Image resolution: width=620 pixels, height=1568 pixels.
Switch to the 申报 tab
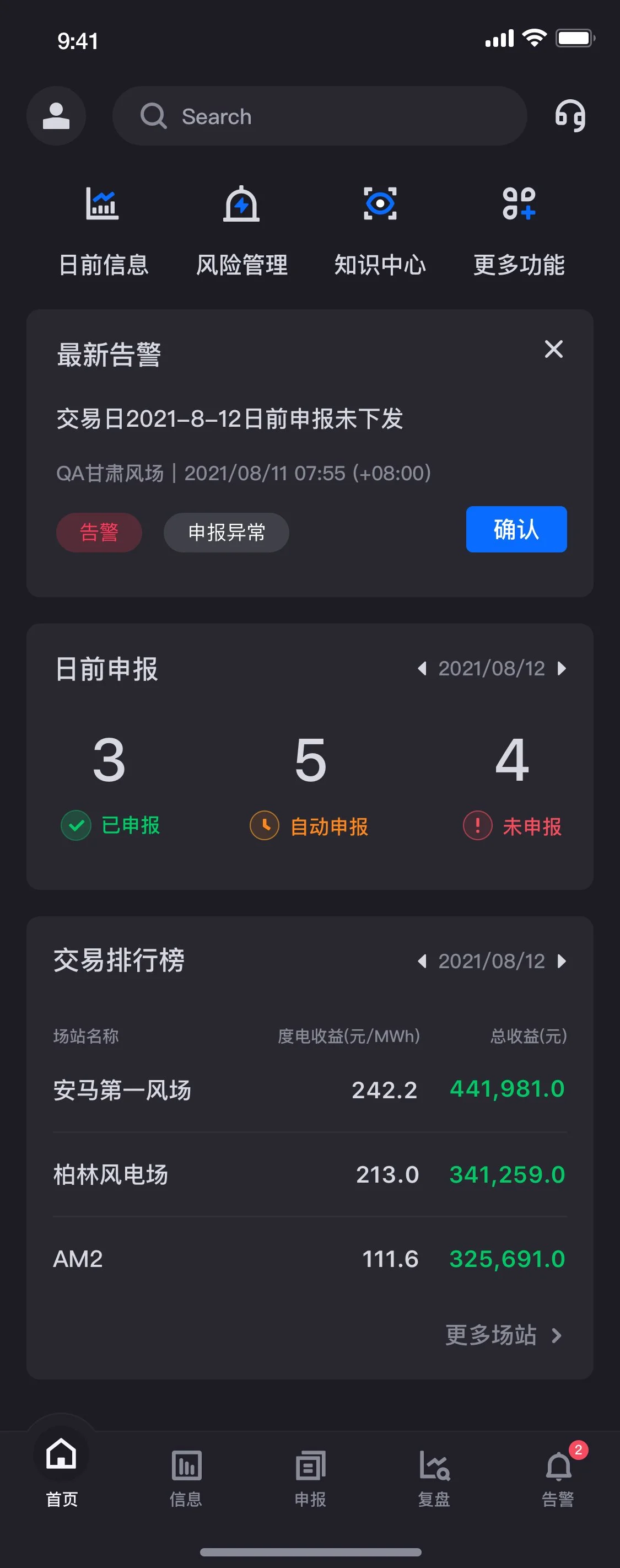coord(310,1475)
